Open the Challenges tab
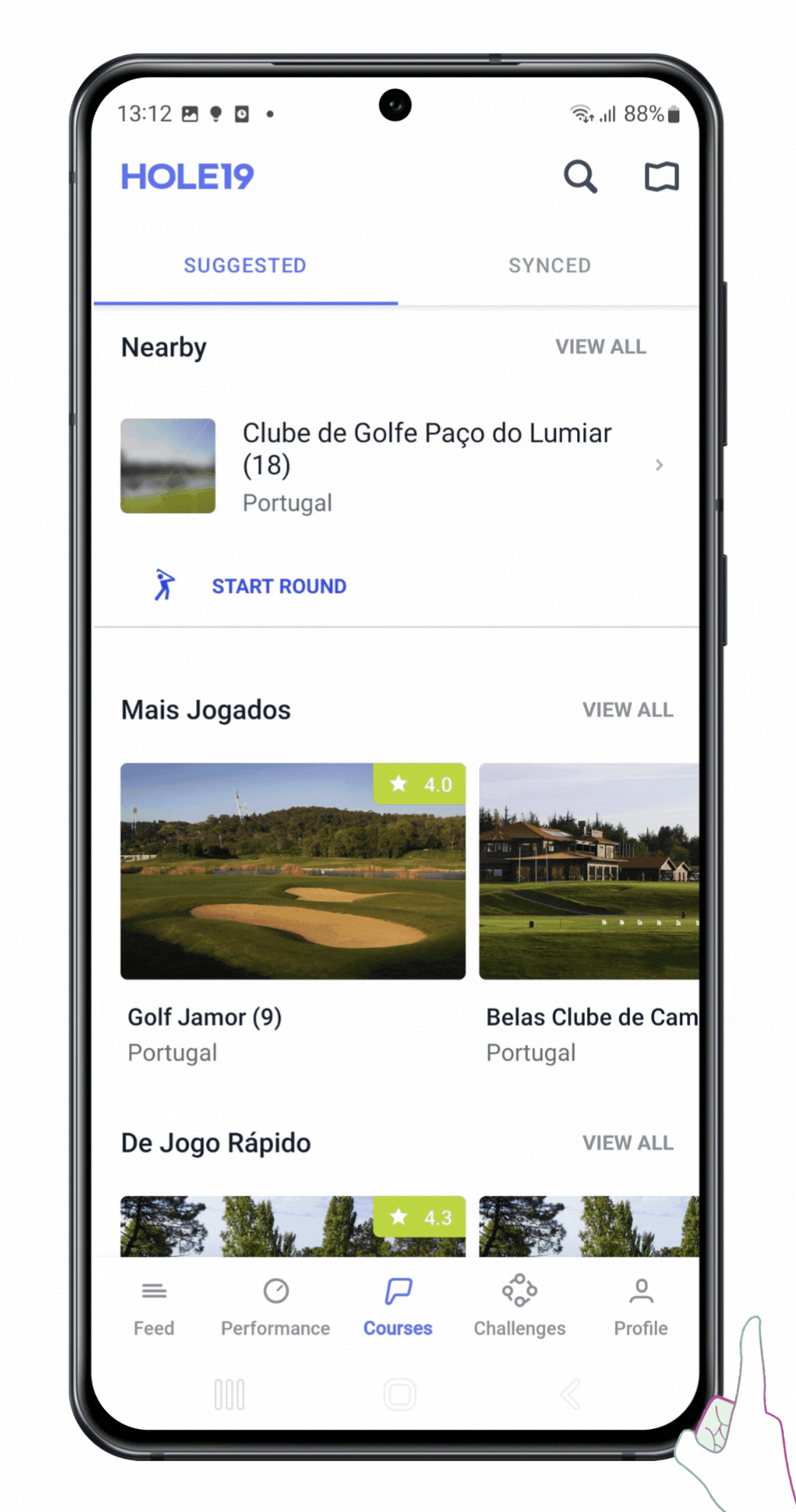The width and height of the screenshot is (796, 1512). (x=519, y=1306)
